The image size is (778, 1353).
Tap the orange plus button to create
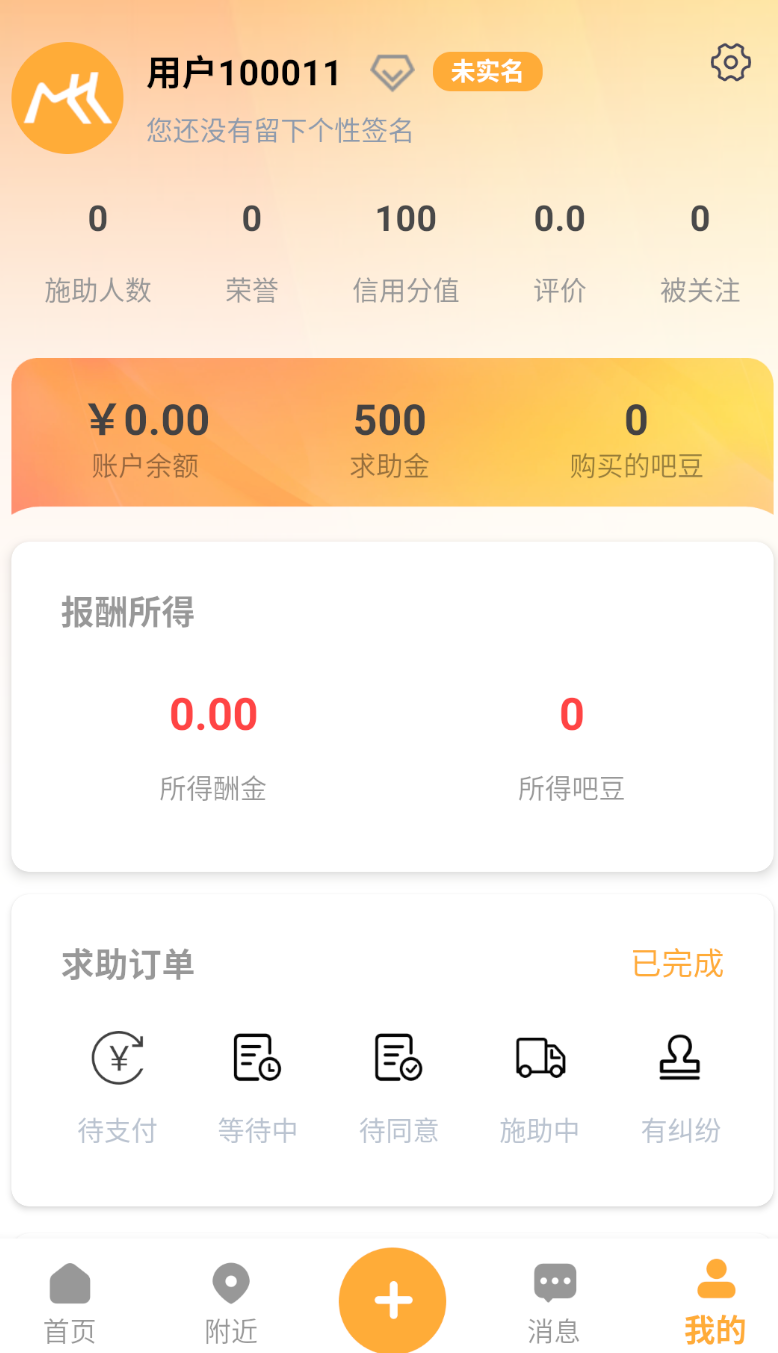coord(392,1300)
